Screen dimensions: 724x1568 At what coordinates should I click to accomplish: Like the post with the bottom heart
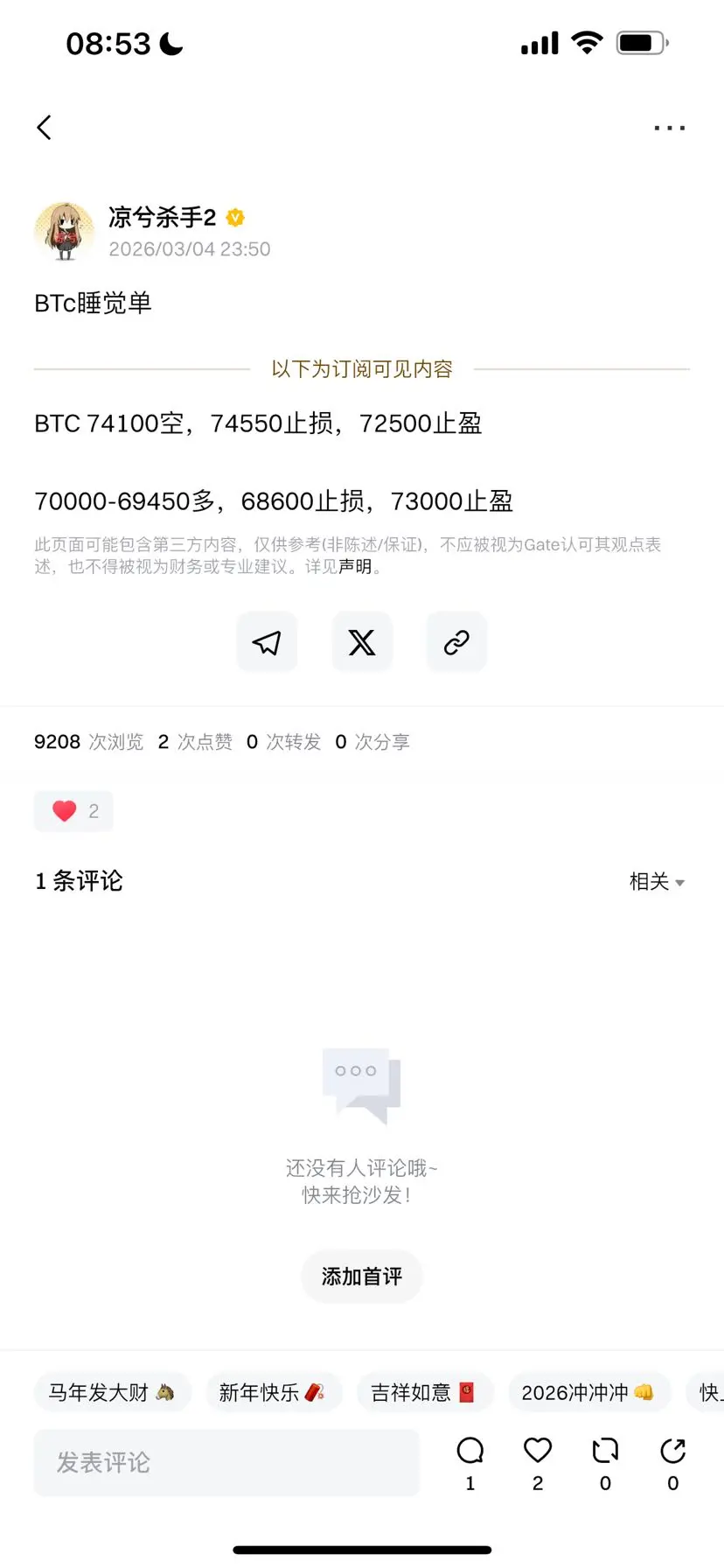[x=537, y=1451]
